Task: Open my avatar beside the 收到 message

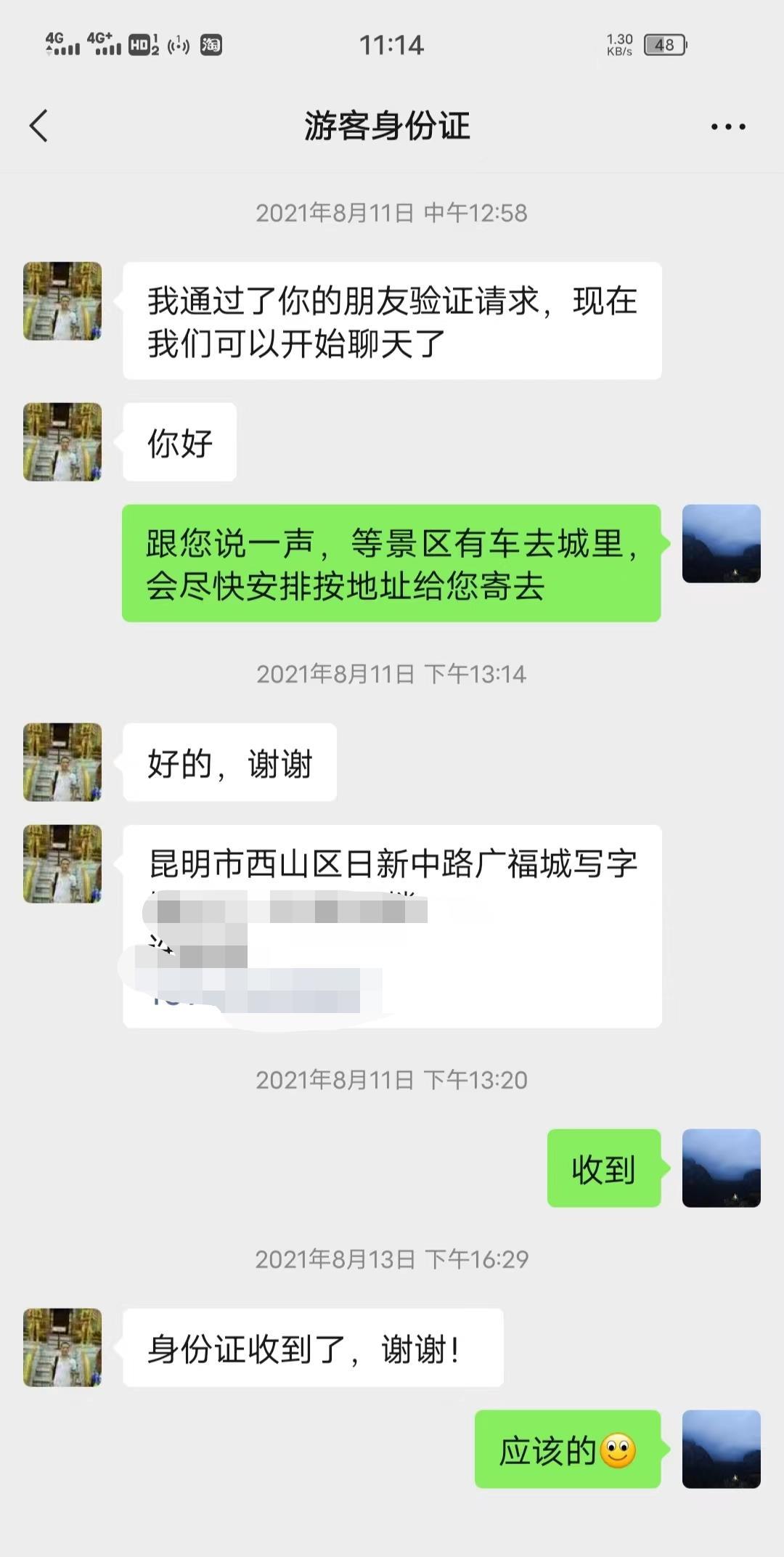Action: click(722, 1168)
